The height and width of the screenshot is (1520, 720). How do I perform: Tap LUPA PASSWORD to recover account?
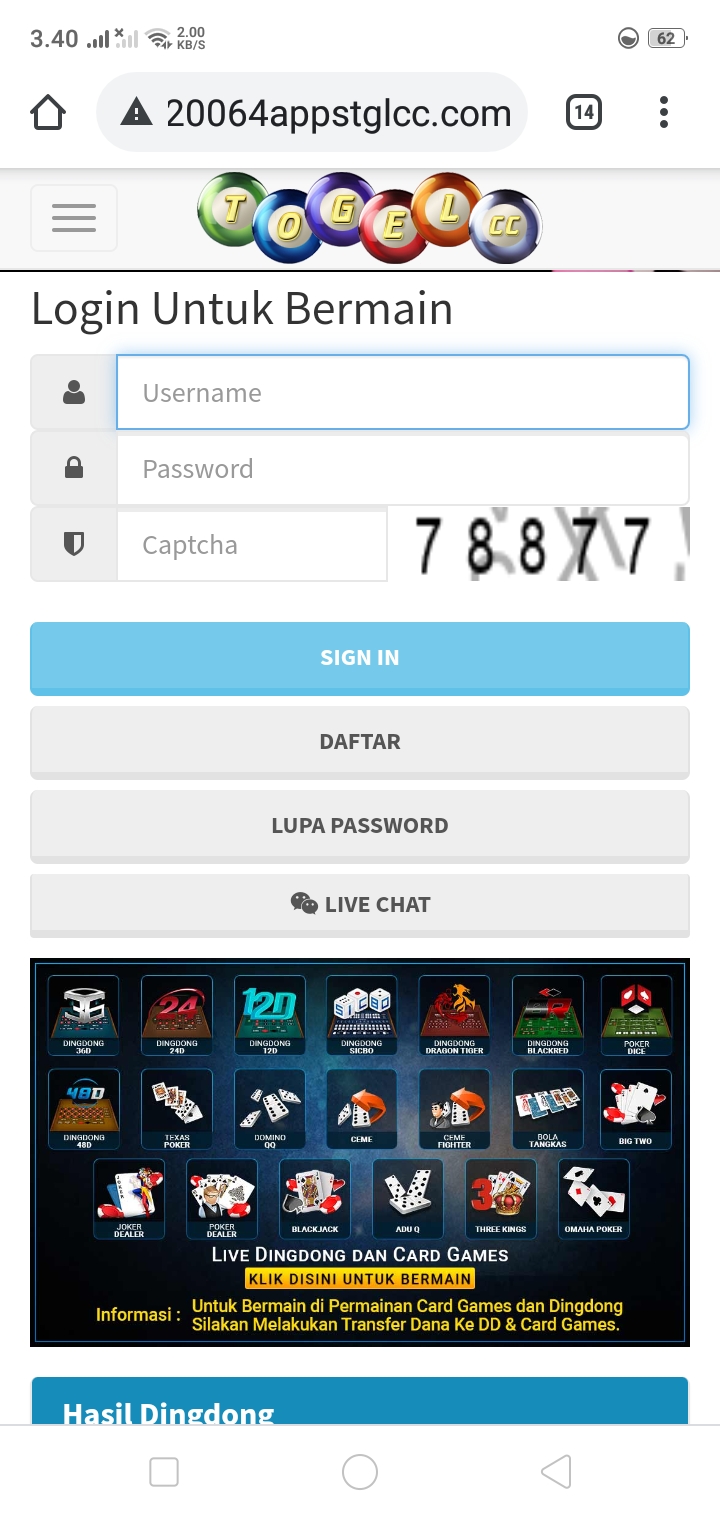tap(360, 826)
